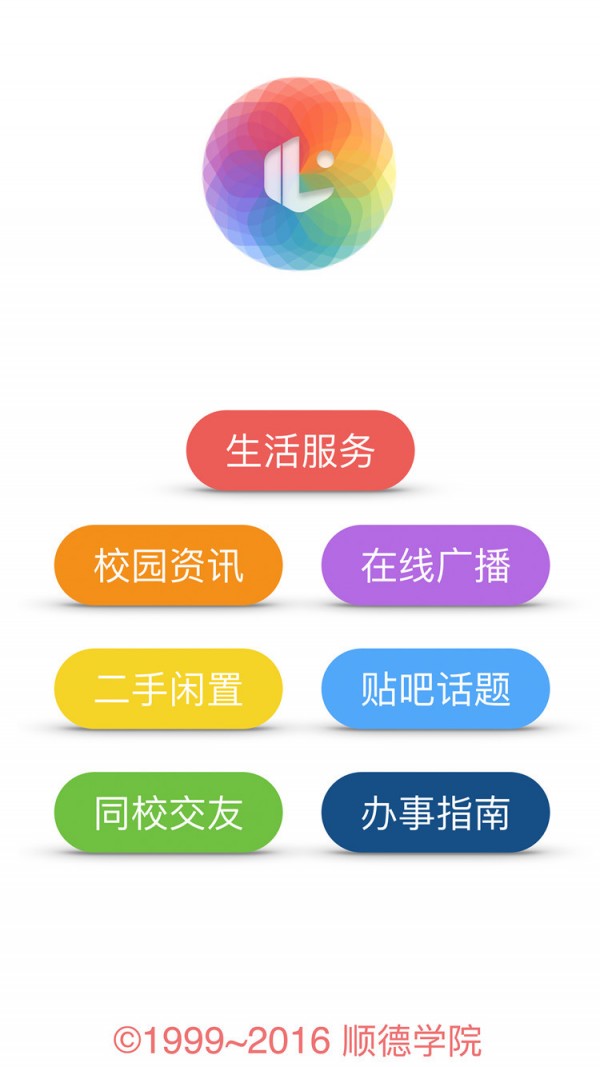This screenshot has width=600, height=1067.
Task: Go to 二手闲置 second-hand items
Action: [x=168, y=689]
